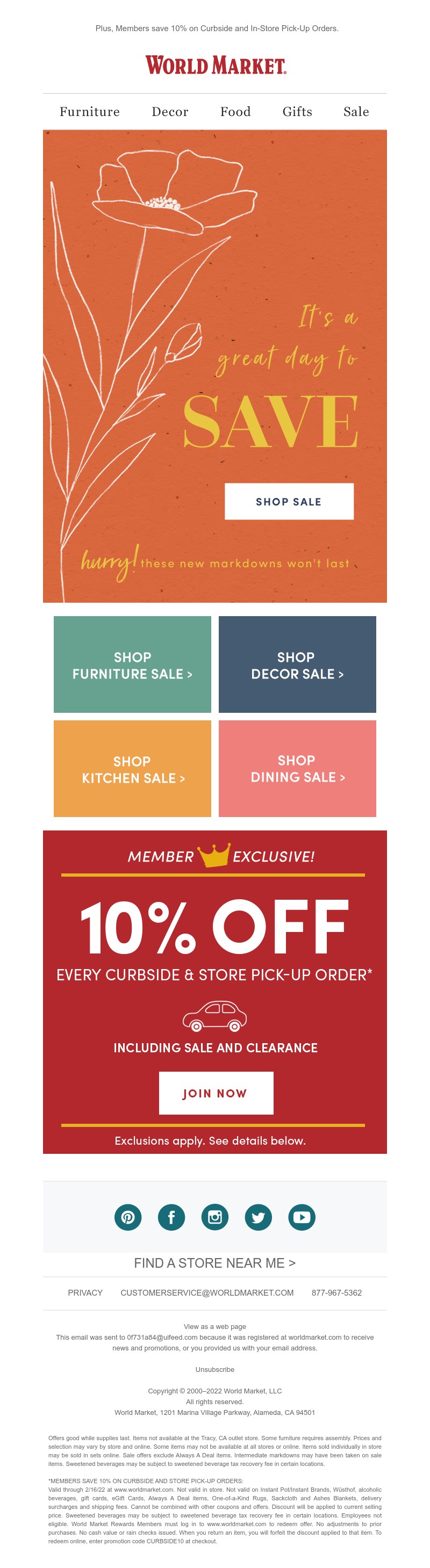
Task: Find a store near me
Action: (214, 1263)
